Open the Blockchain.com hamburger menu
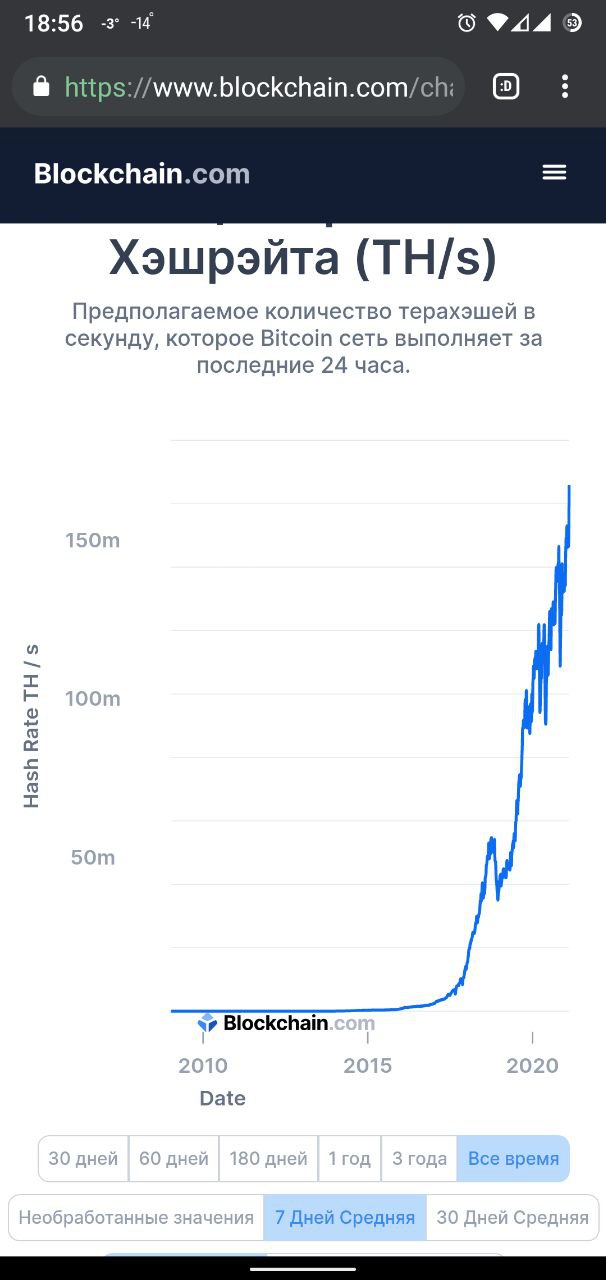This screenshot has height=1280, width=606. tap(554, 173)
